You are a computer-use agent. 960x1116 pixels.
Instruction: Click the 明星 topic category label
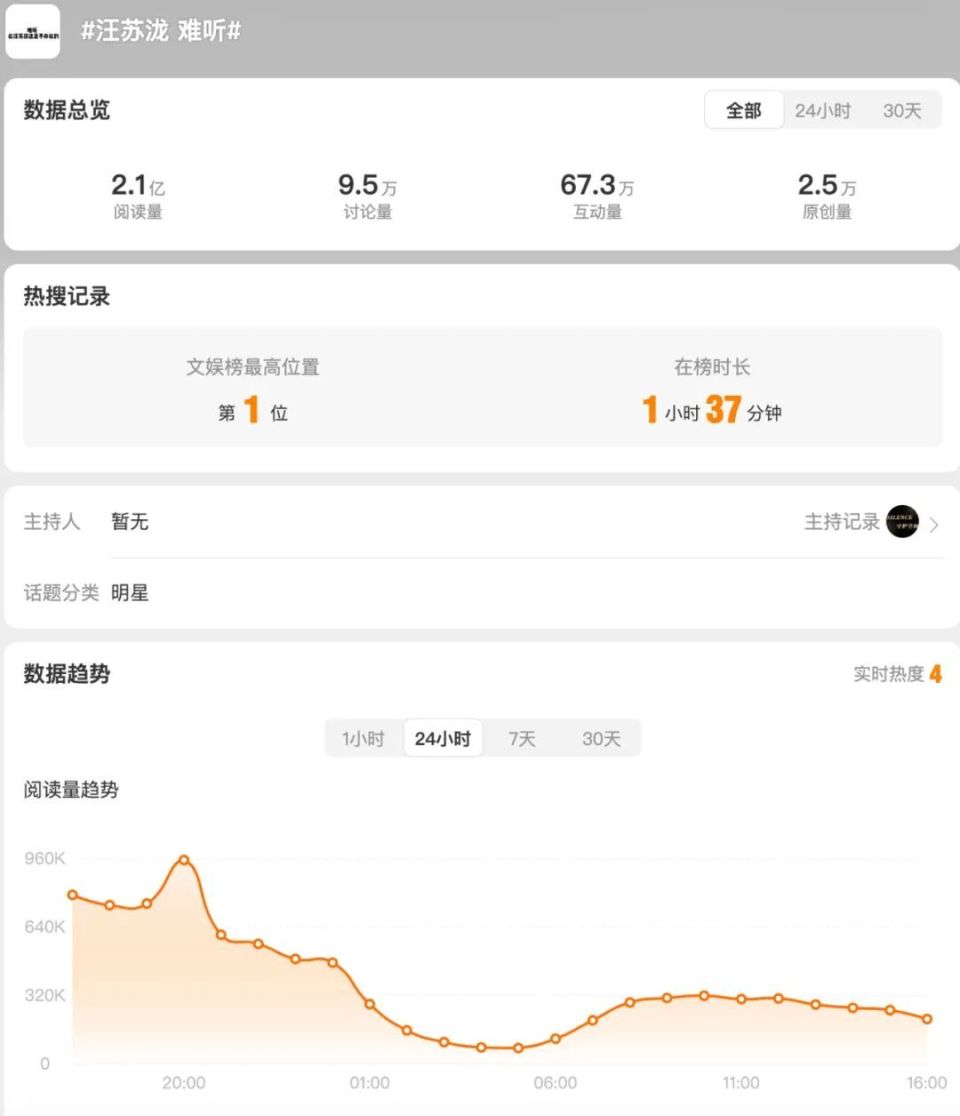coord(130,592)
